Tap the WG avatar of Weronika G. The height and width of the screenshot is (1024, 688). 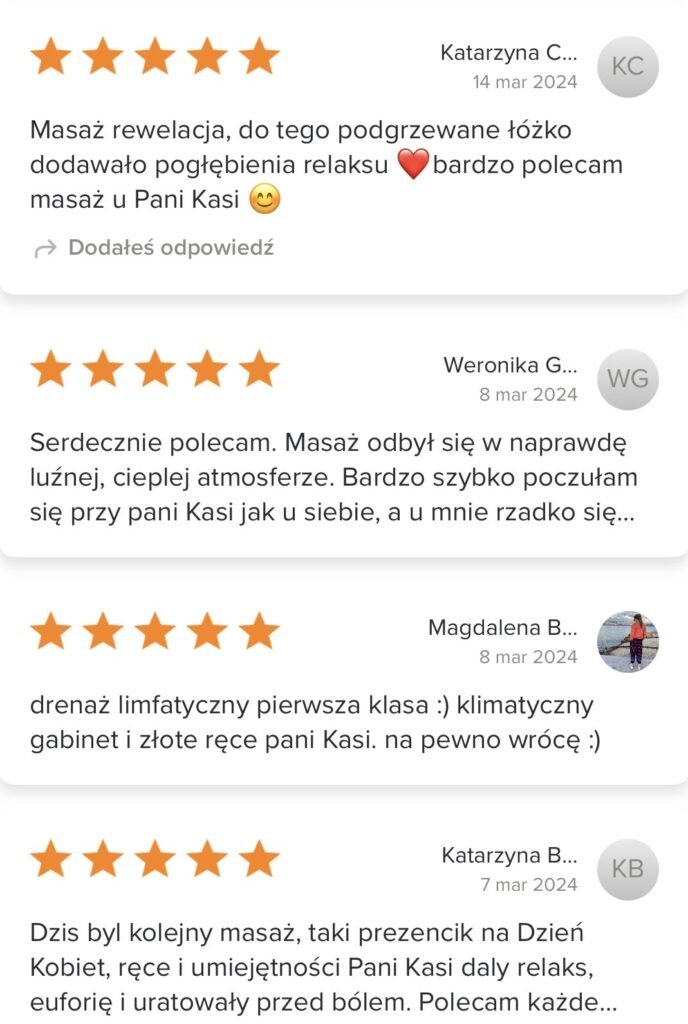628,380
